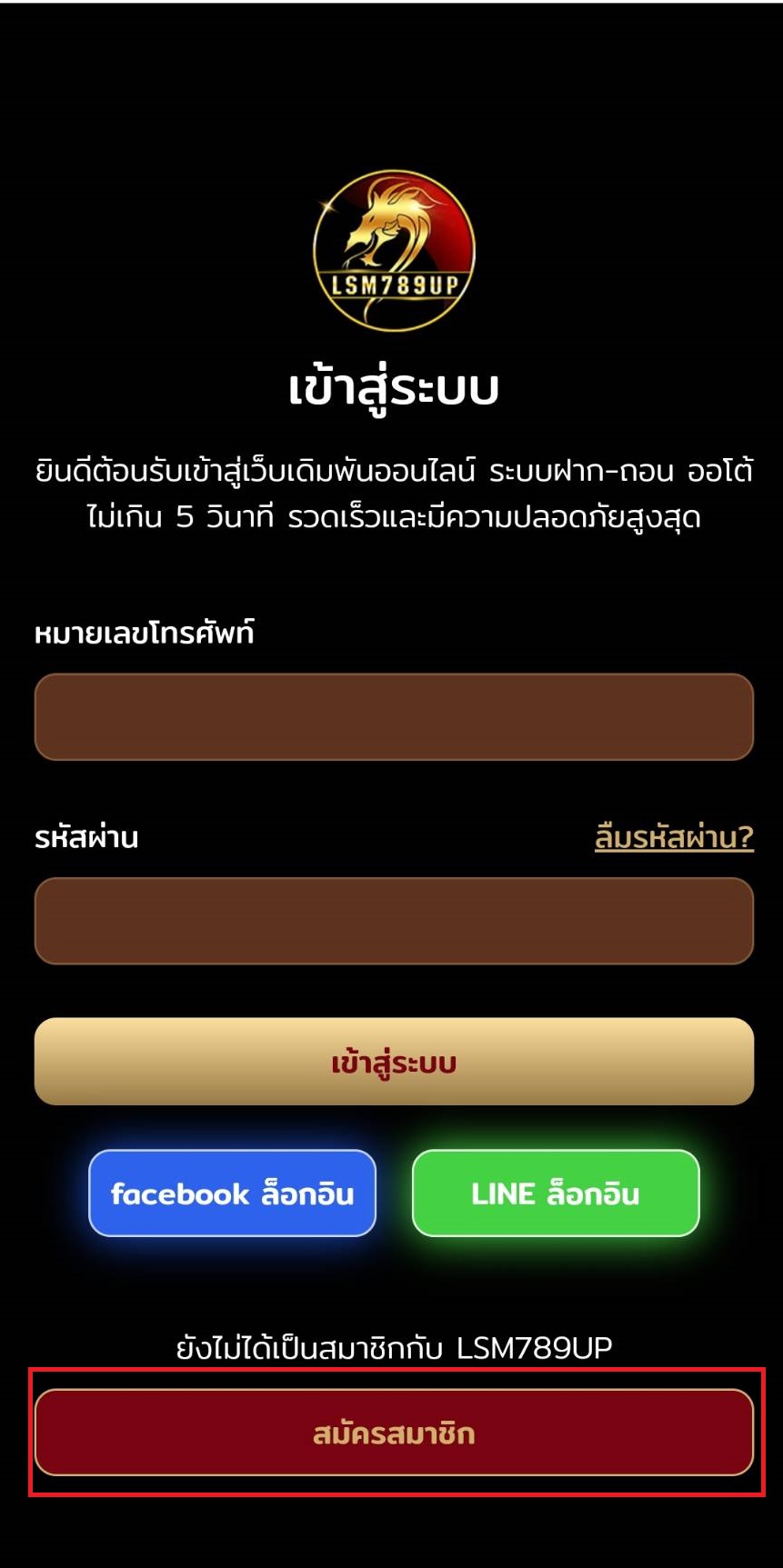The width and height of the screenshot is (783, 1568).
Task: Select the golden dragon emblem above the title
Action: [391, 243]
